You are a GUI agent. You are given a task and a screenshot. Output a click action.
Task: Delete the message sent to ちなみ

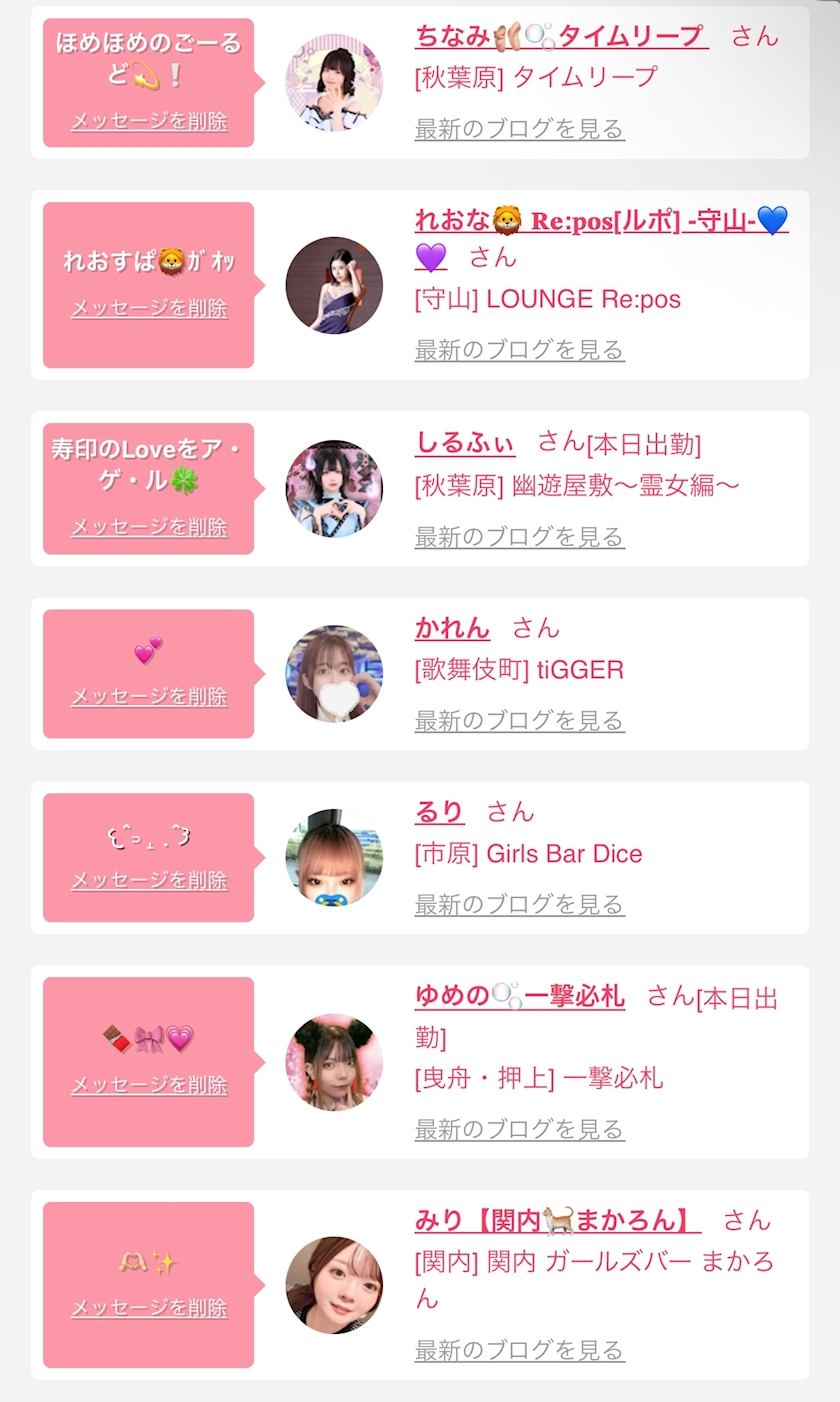pos(149,122)
